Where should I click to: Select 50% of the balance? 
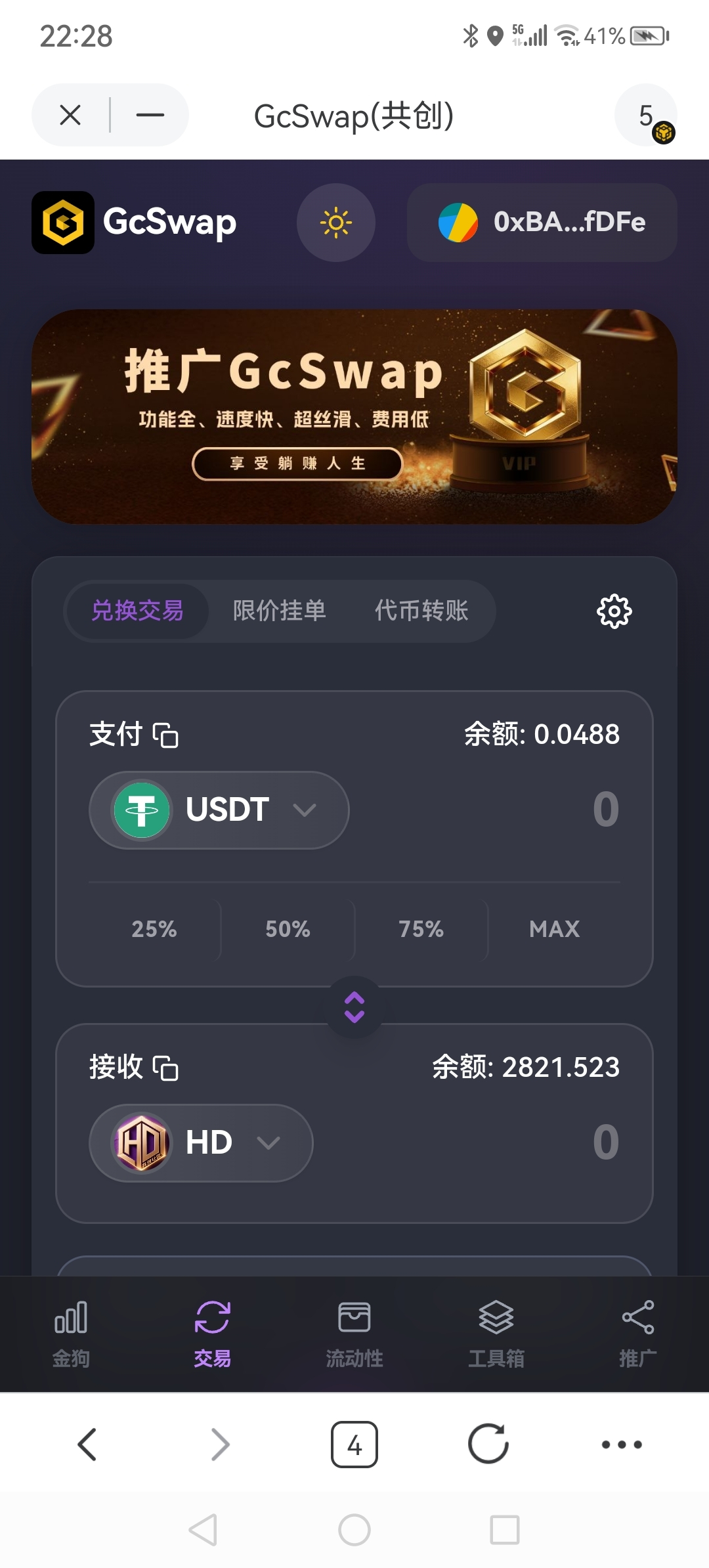pos(288,929)
